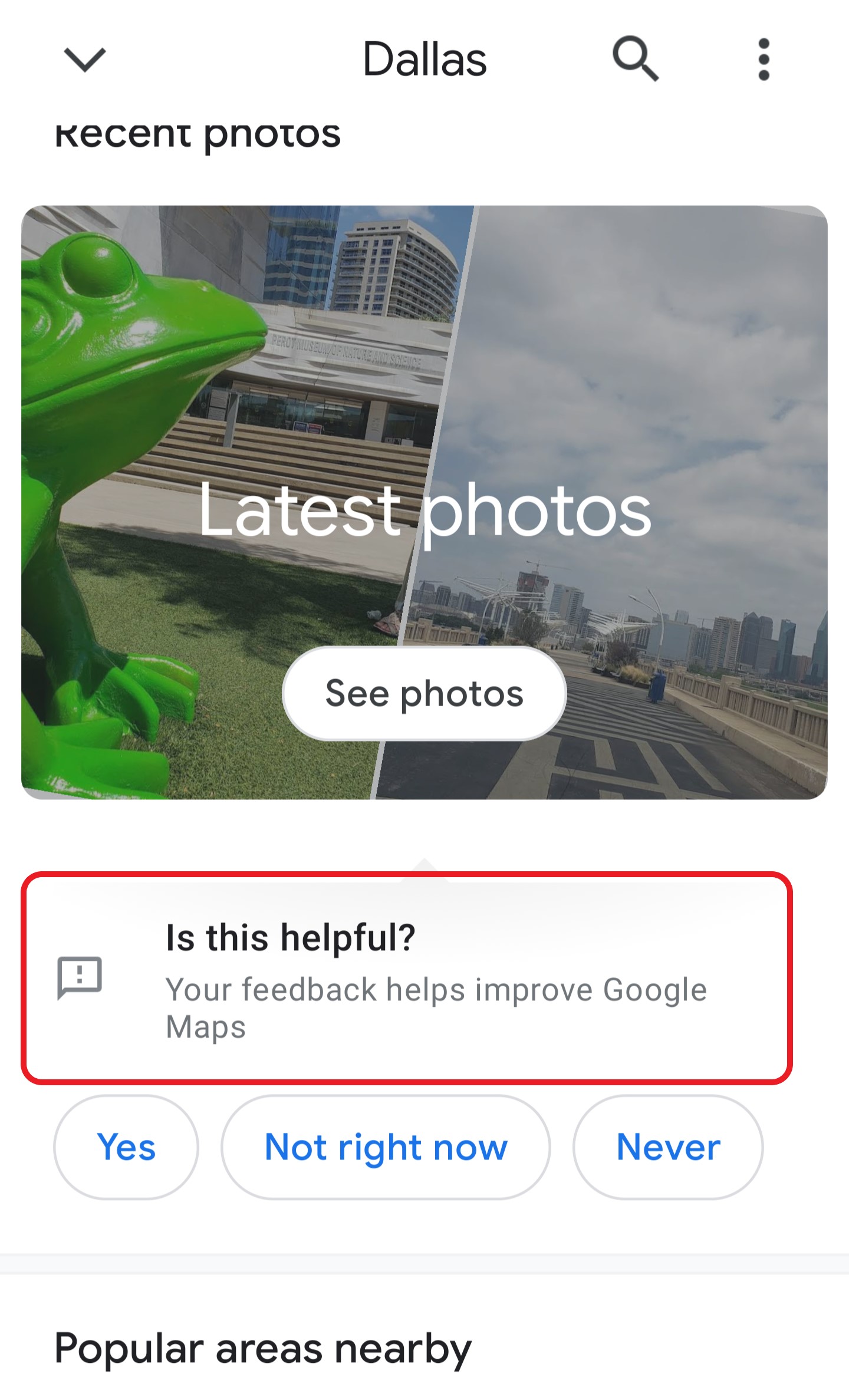Tap the See photos button
The height and width of the screenshot is (1400, 849).
tap(424, 693)
